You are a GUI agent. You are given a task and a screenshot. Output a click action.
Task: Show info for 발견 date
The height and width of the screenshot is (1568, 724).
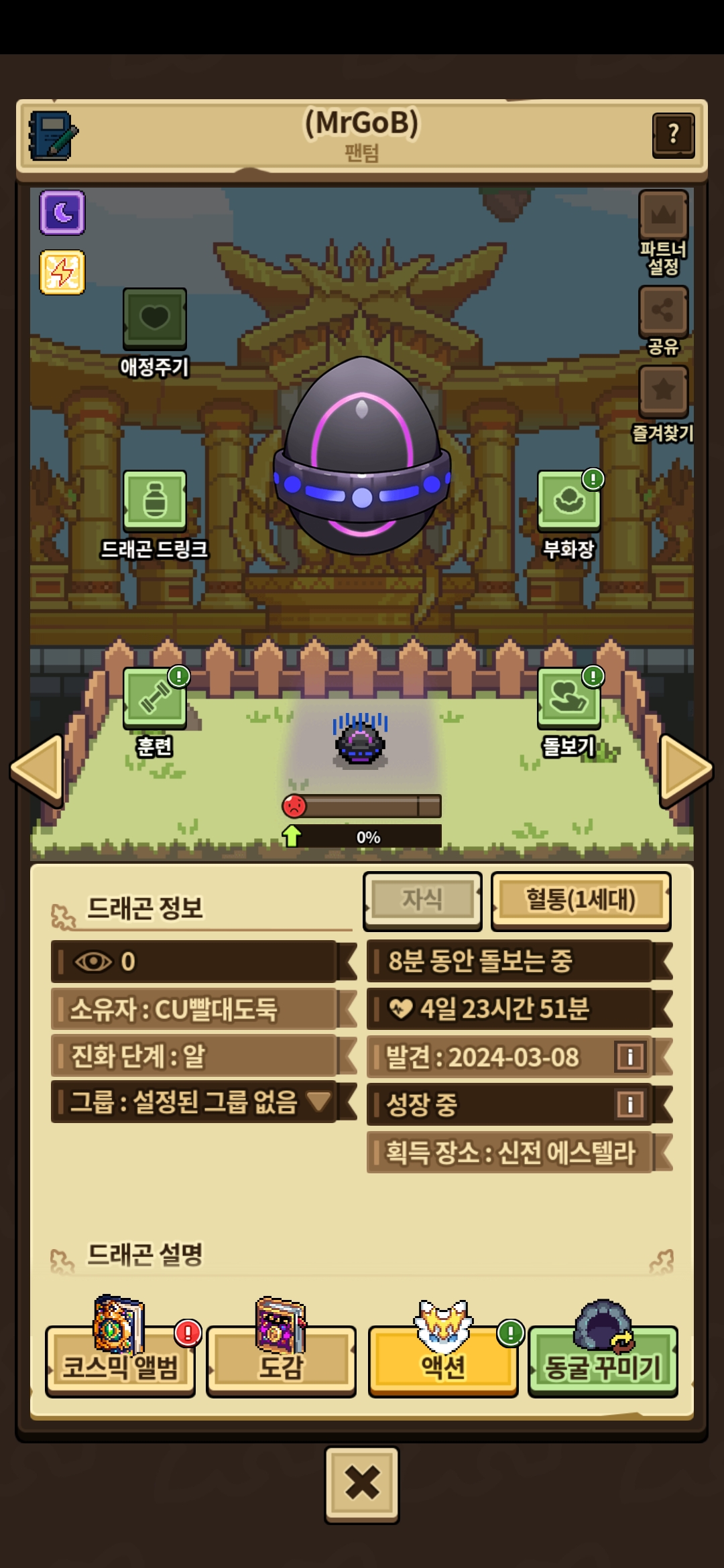[629, 1057]
